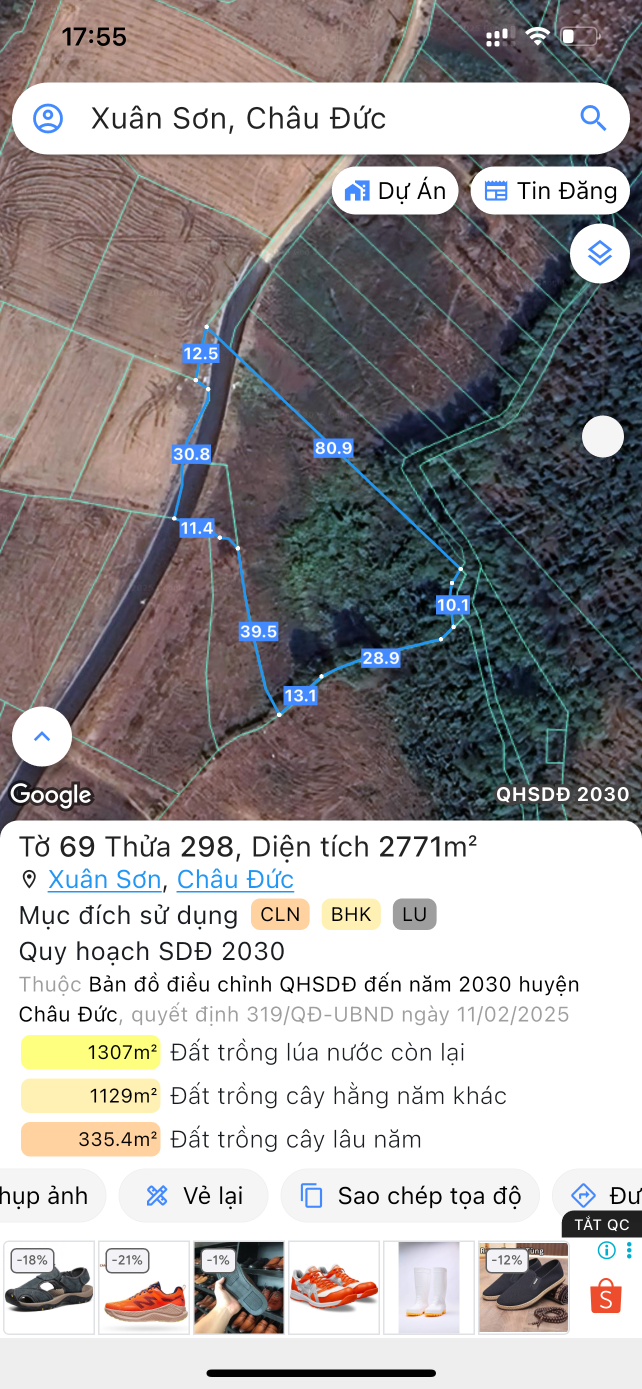Open the map layers button
Viewport: 642px width, 1389px height.
pyautogui.click(x=599, y=253)
